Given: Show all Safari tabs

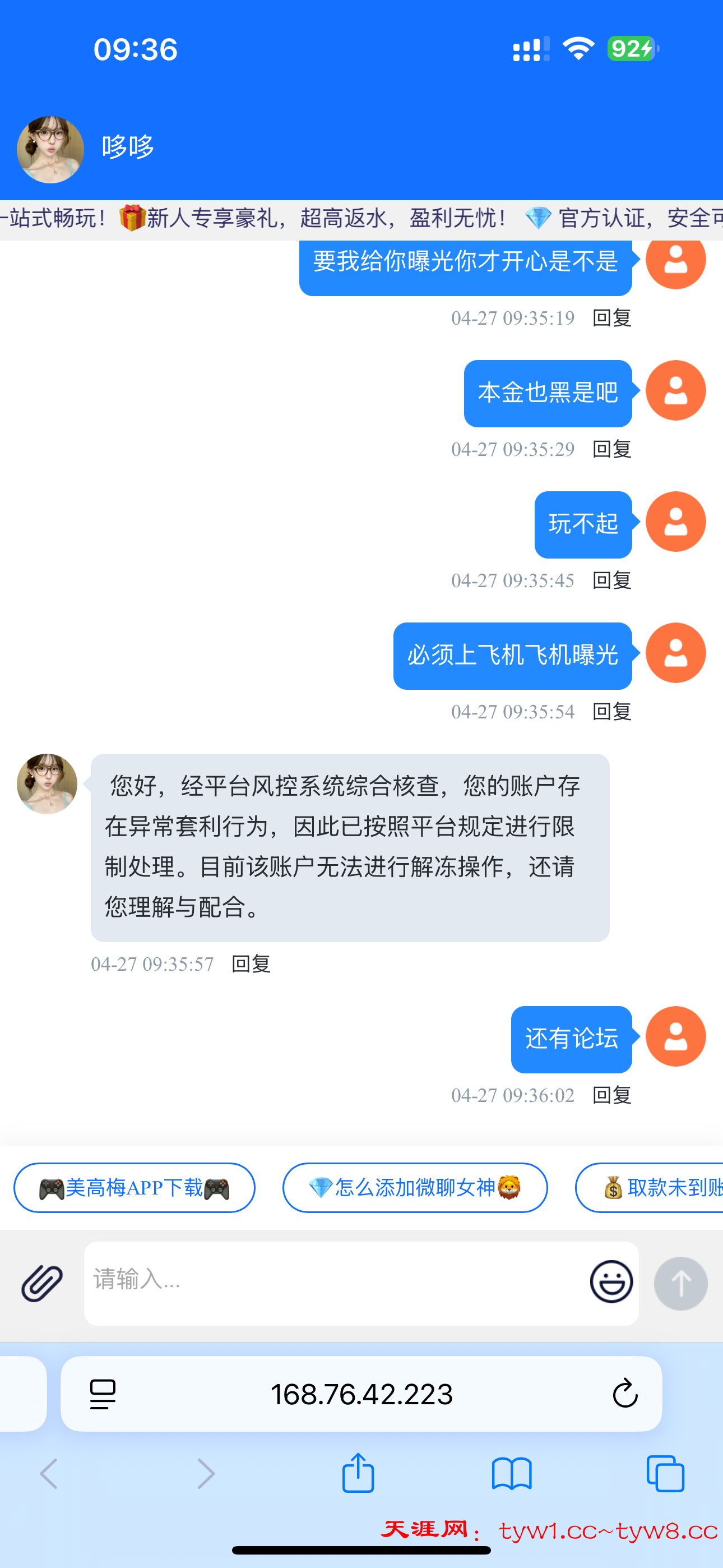Looking at the screenshot, I should tap(665, 1473).
